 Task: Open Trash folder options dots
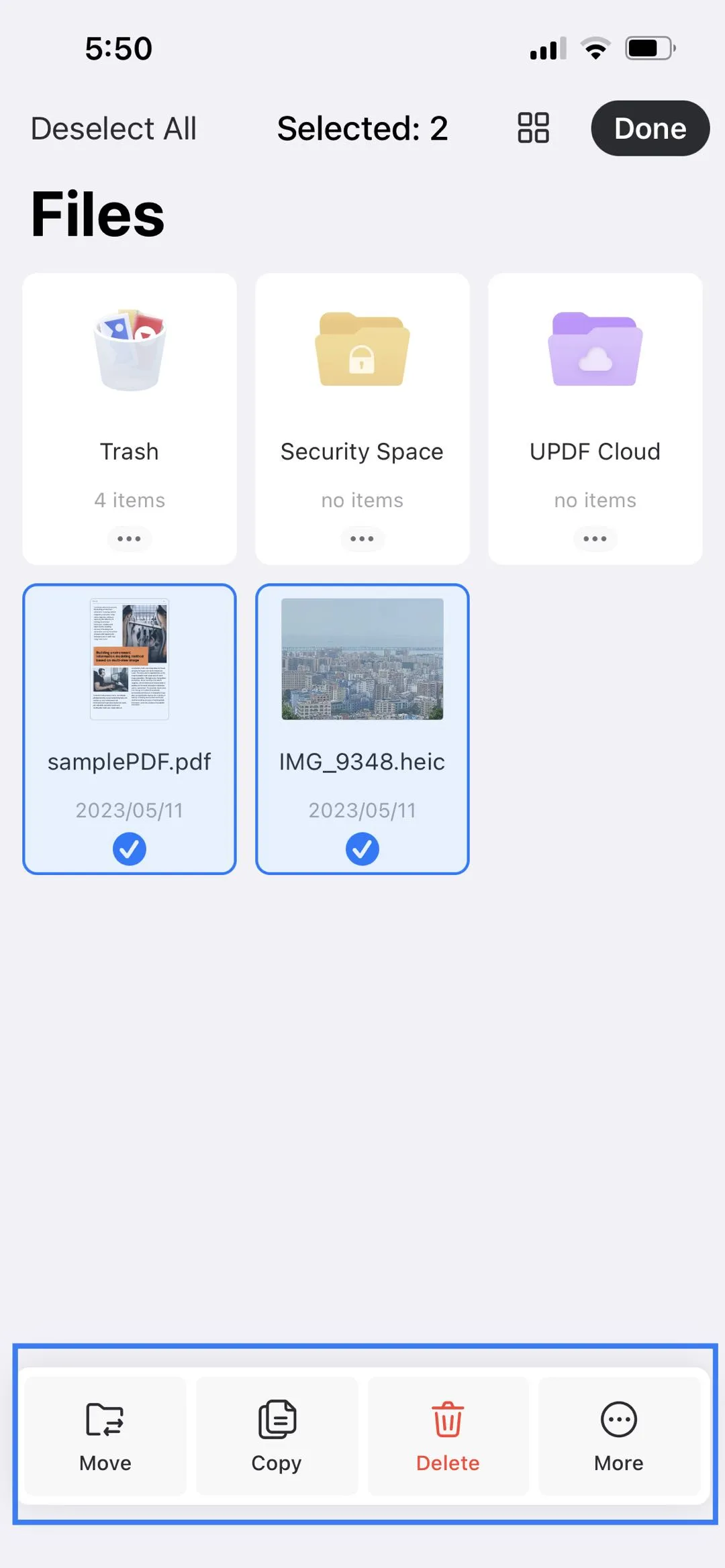(x=130, y=539)
